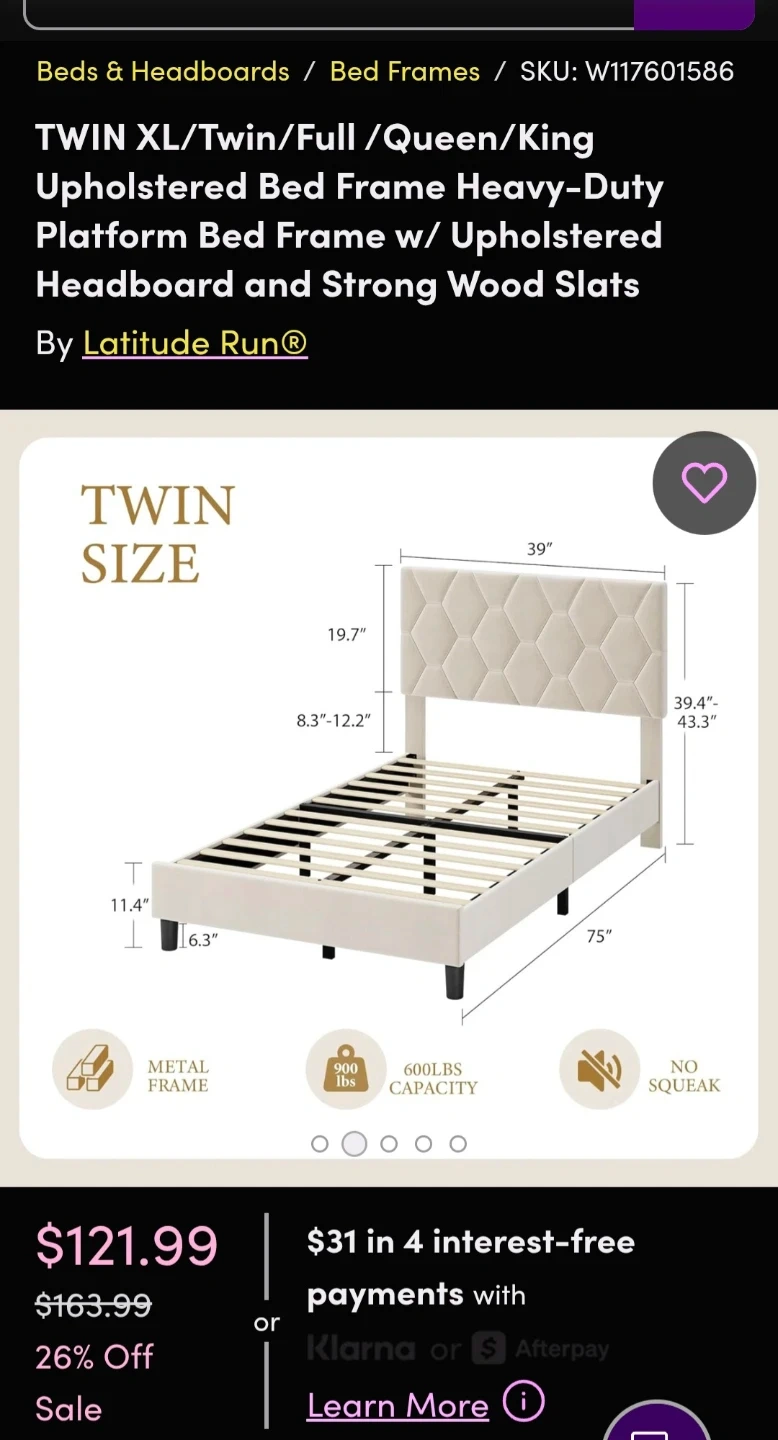Tap the purple search button
778x1440 pixels.
coord(695,14)
